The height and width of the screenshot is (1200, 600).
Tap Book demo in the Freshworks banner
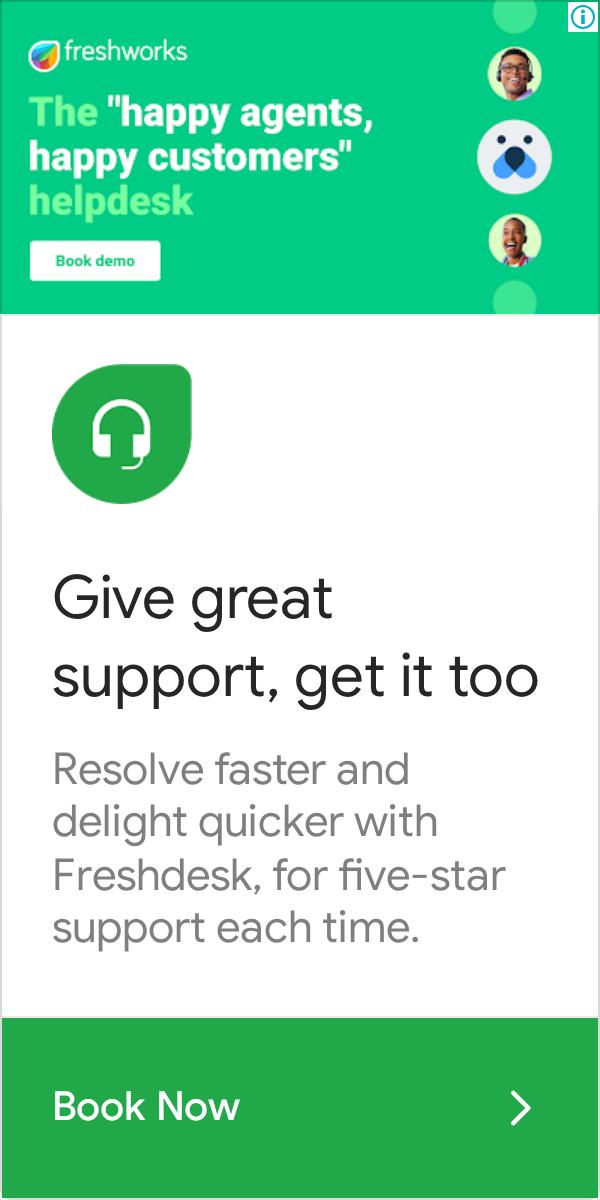95,261
